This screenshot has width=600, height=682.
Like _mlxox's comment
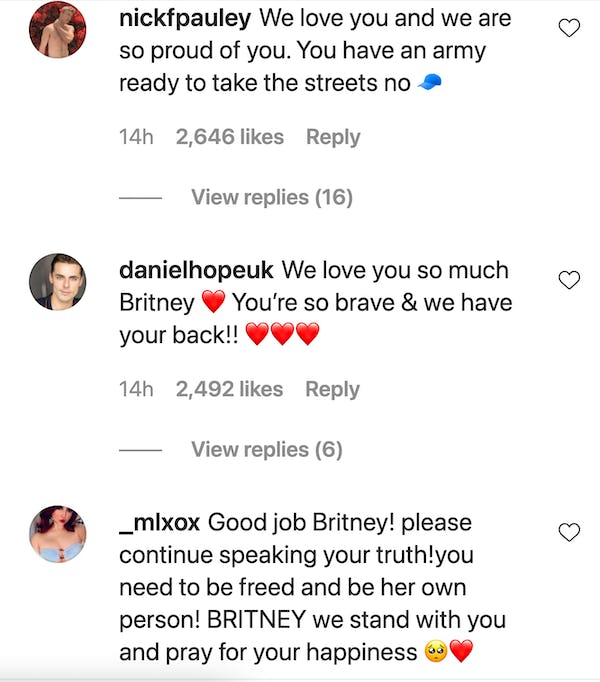point(569,532)
